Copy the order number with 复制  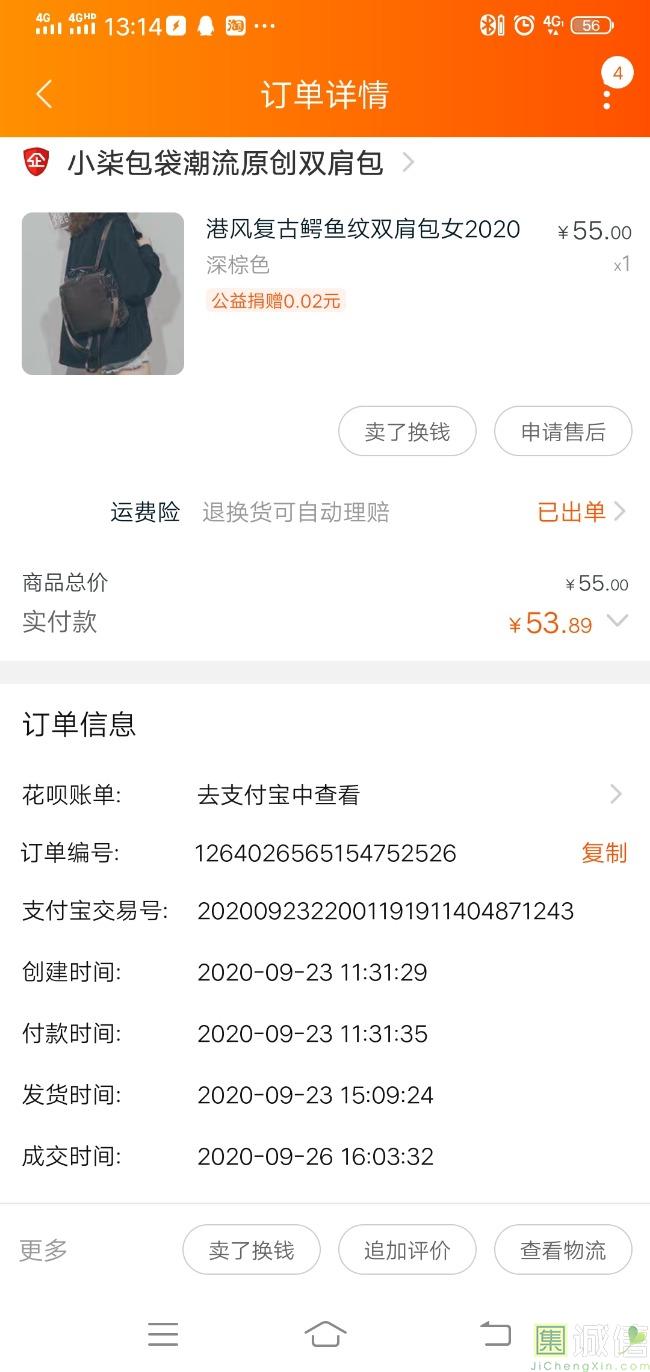[604, 853]
